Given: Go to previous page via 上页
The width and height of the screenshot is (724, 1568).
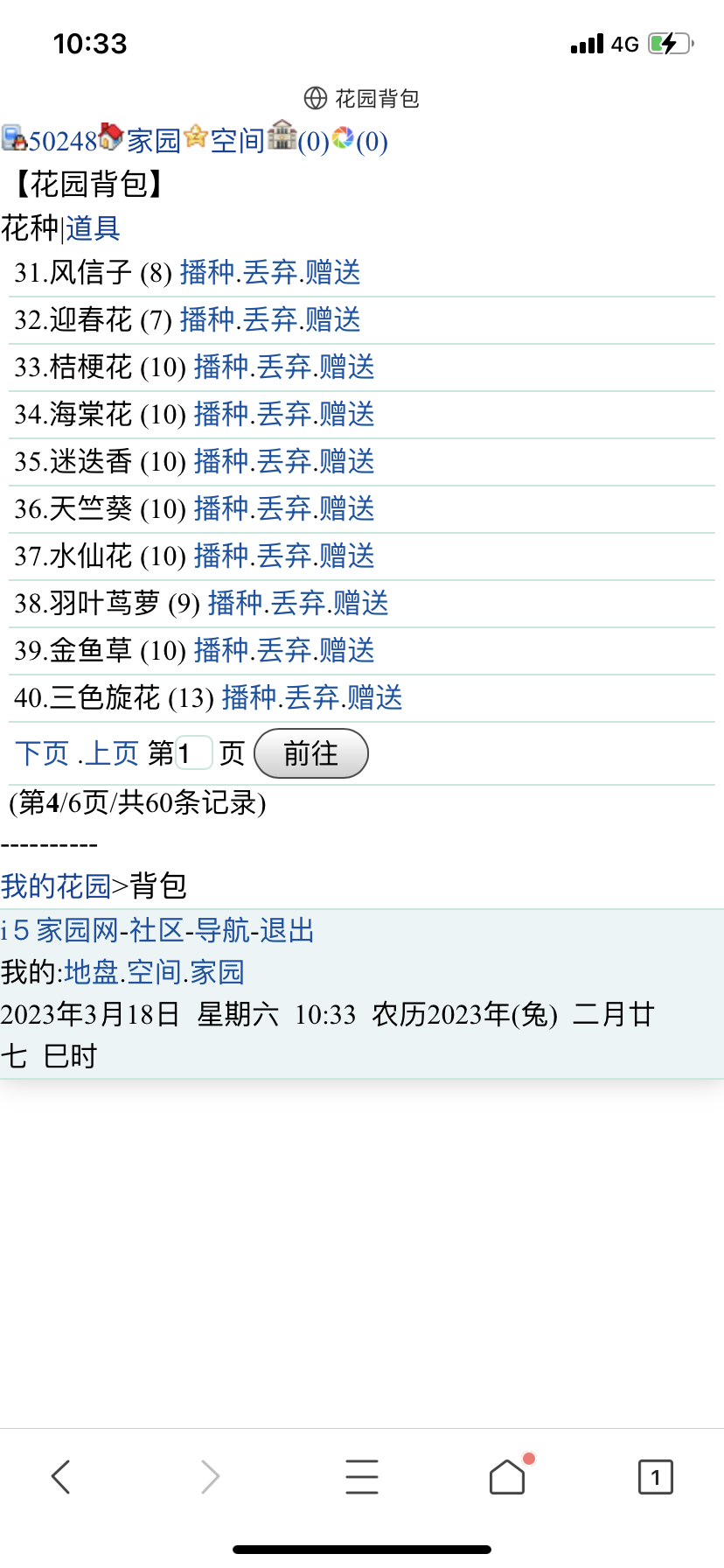Looking at the screenshot, I should click(x=112, y=753).
